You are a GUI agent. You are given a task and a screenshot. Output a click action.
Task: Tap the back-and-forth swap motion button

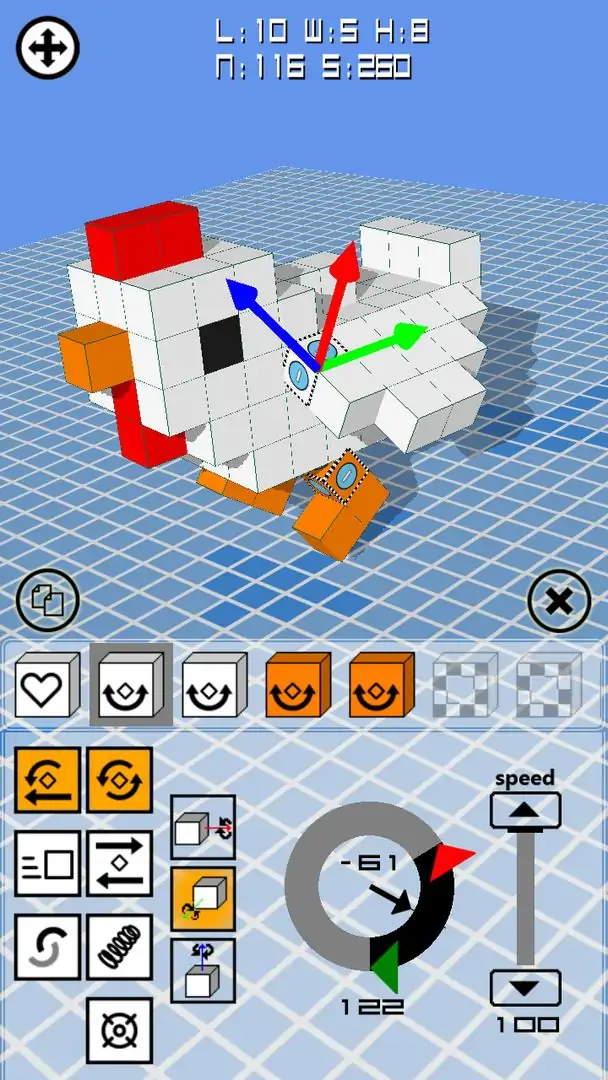pyautogui.click(x=120, y=864)
